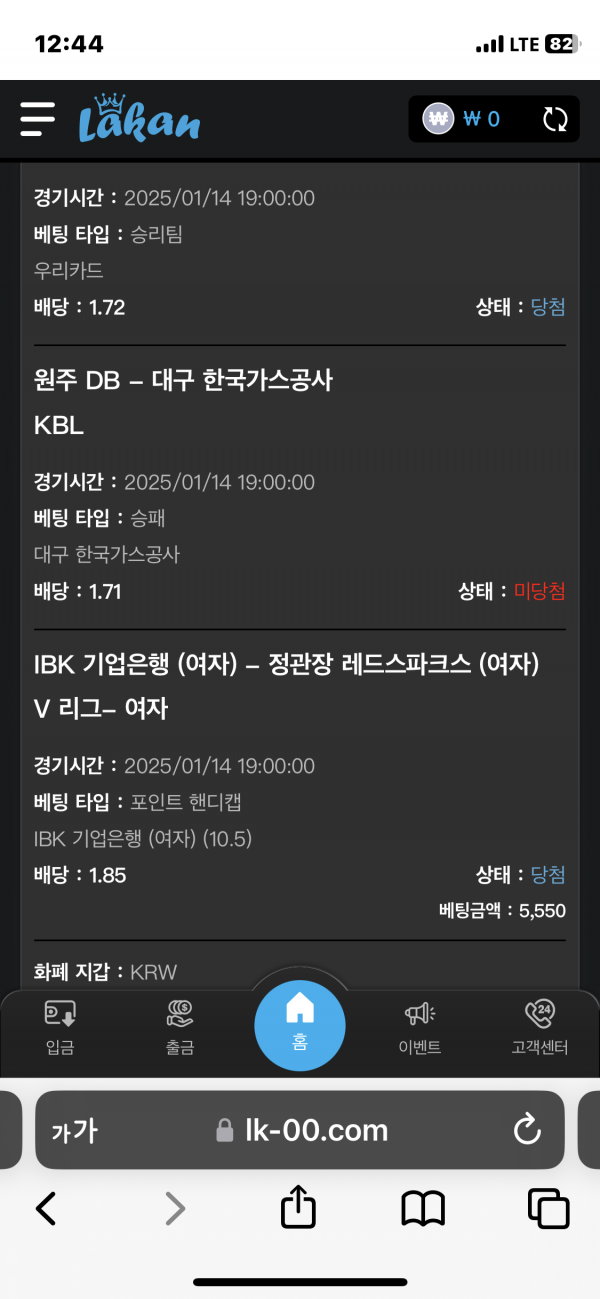Image resolution: width=600 pixels, height=1299 pixels.
Task: Open the 고객센터 customer center tab
Action: (539, 1028)
